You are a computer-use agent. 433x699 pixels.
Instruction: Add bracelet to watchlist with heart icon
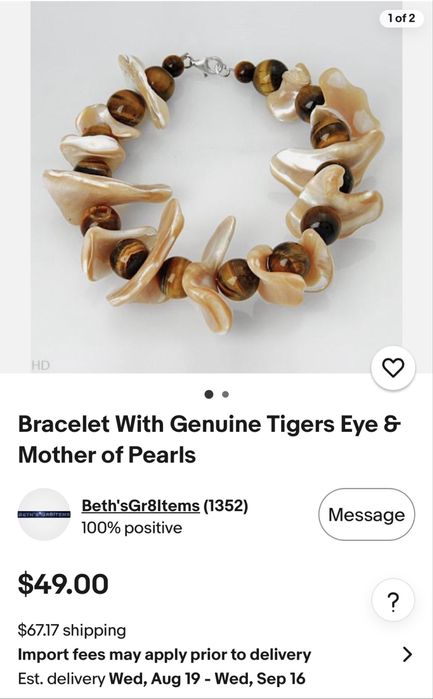(x=393, y=368)
